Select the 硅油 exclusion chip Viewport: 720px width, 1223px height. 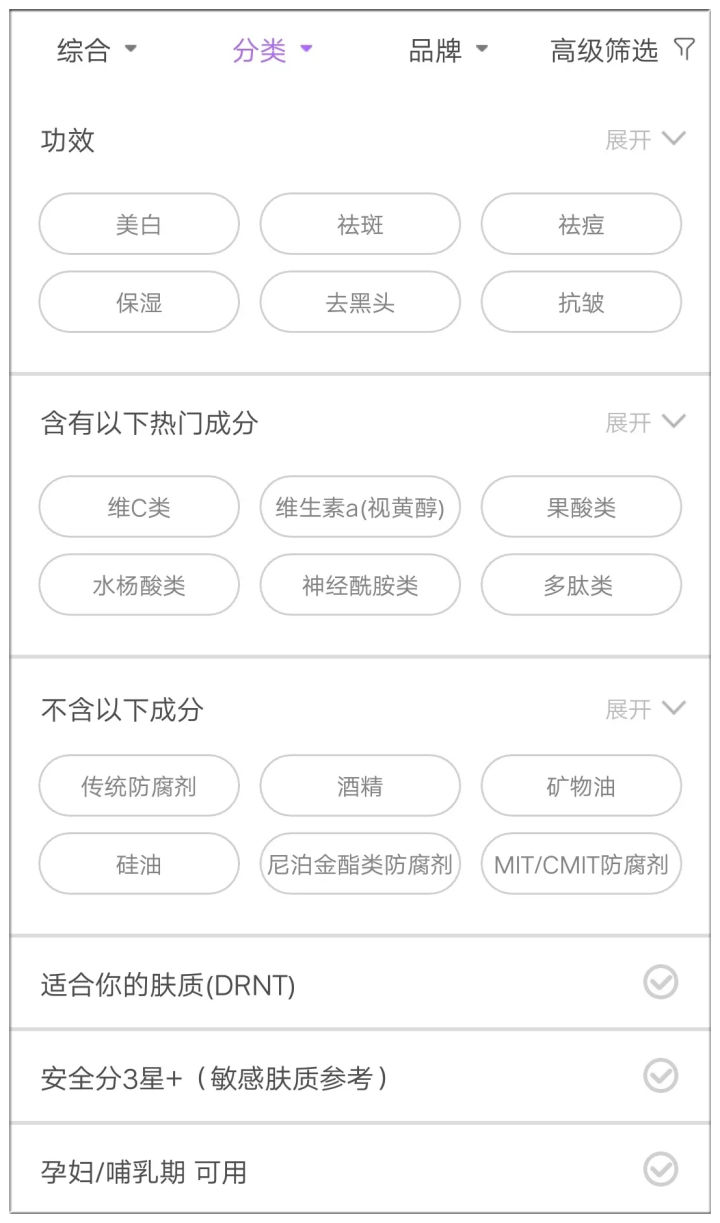point(139,864)
